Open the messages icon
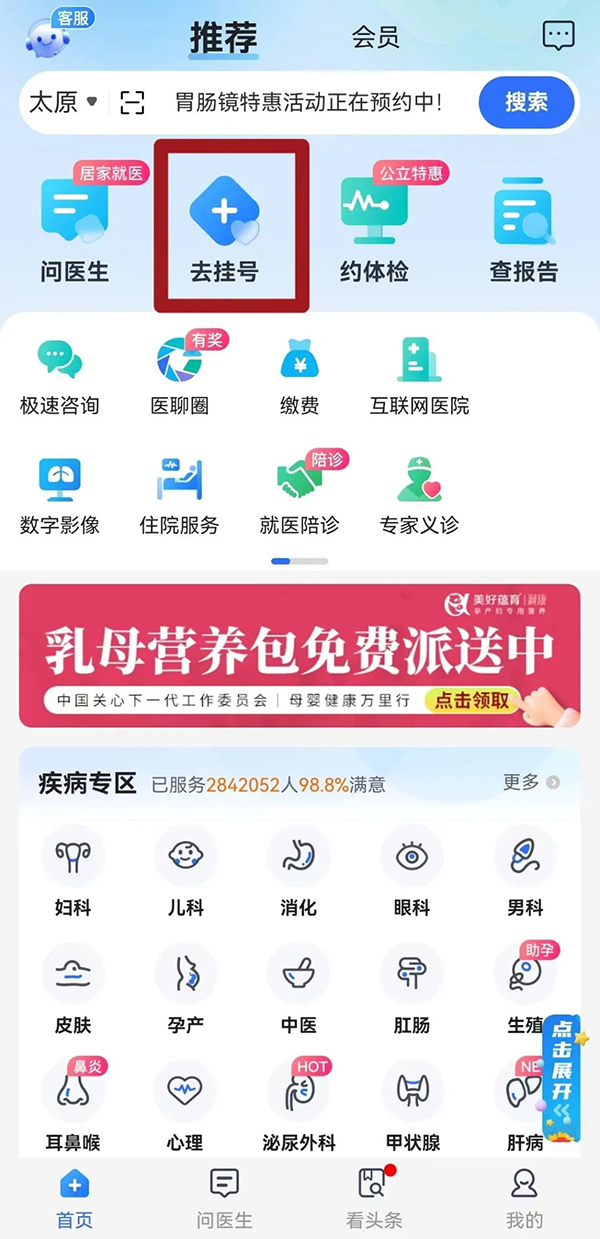Image resolution: width=600 pixels, height=1239 pixels. point(558,37)
